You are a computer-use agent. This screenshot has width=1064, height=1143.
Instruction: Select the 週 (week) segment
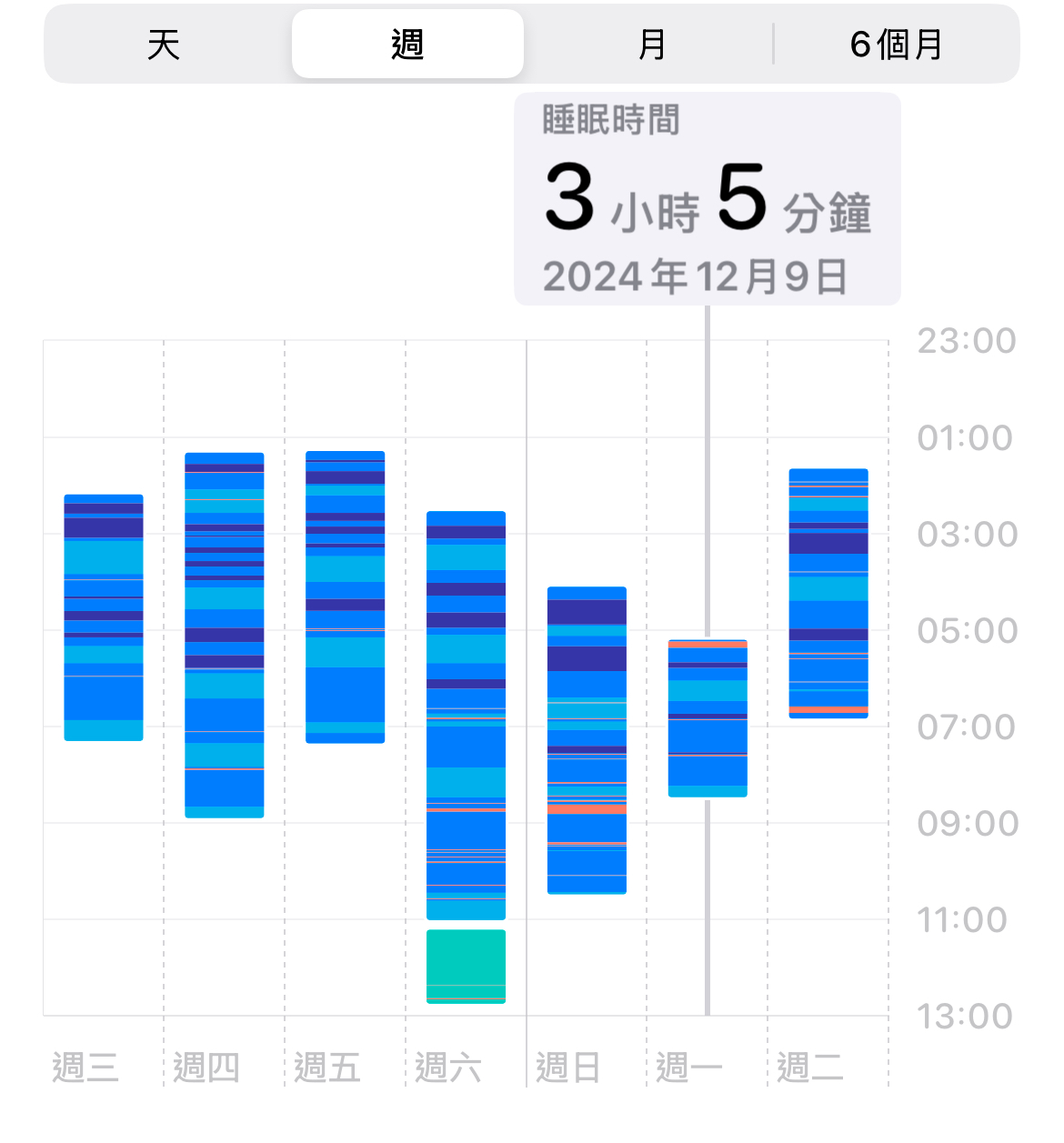(x=407, y=45)
